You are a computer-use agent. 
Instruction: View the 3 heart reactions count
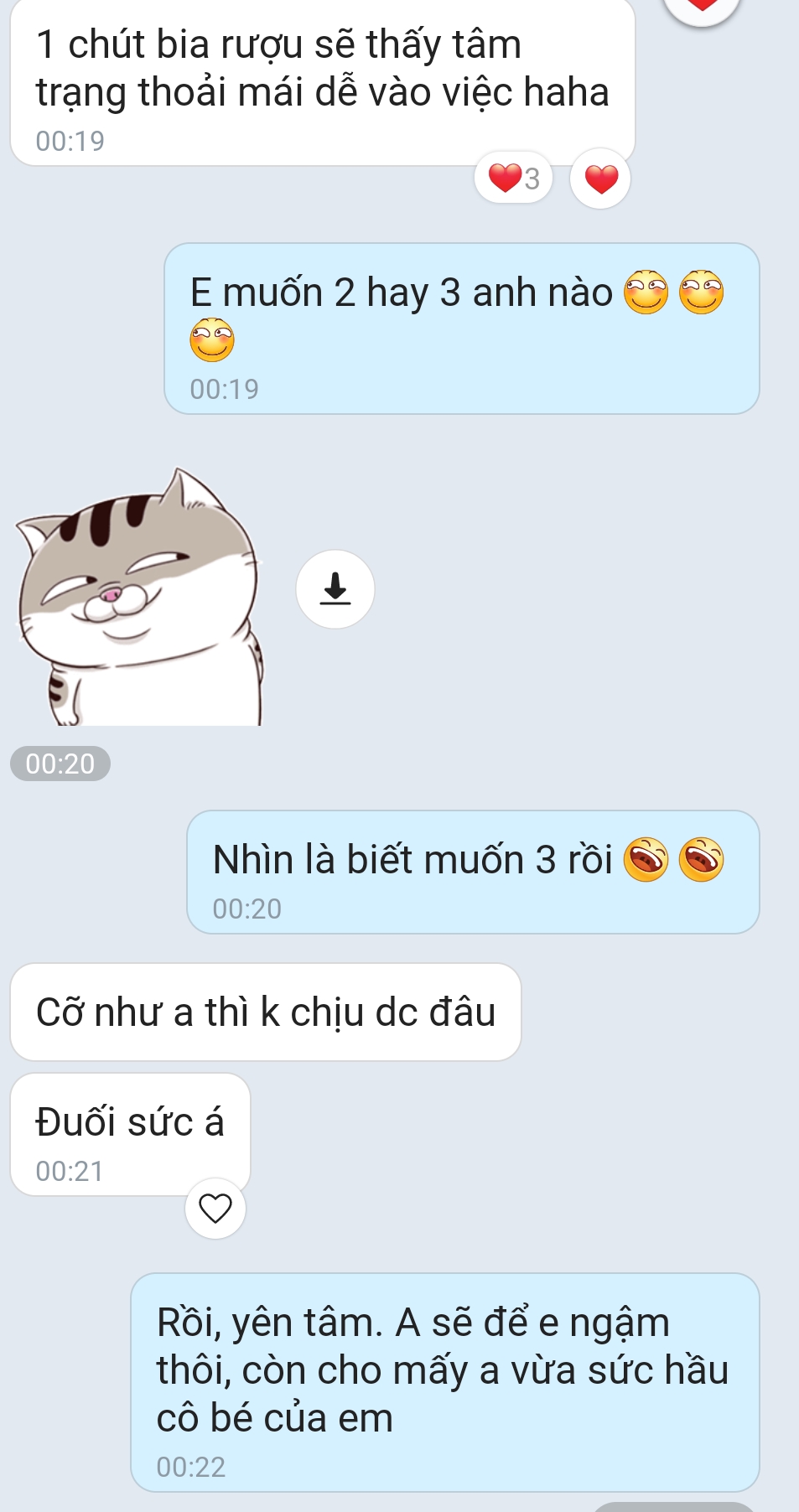click(513, 179)
